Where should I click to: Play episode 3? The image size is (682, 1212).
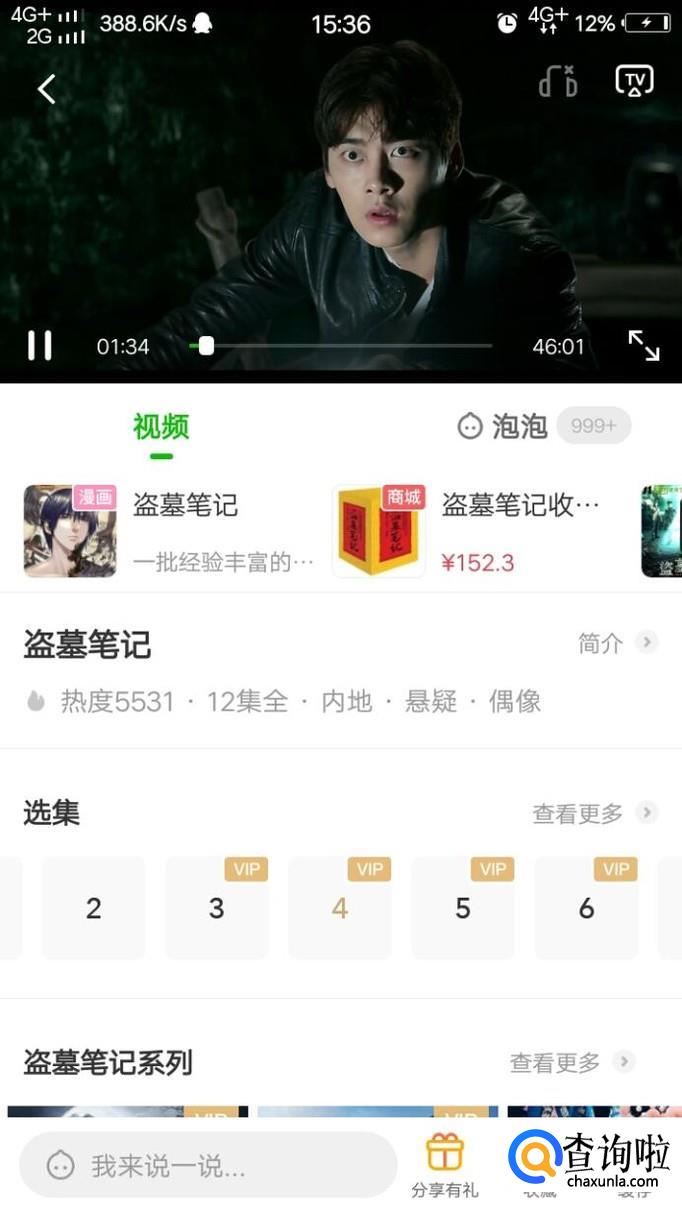216,908
